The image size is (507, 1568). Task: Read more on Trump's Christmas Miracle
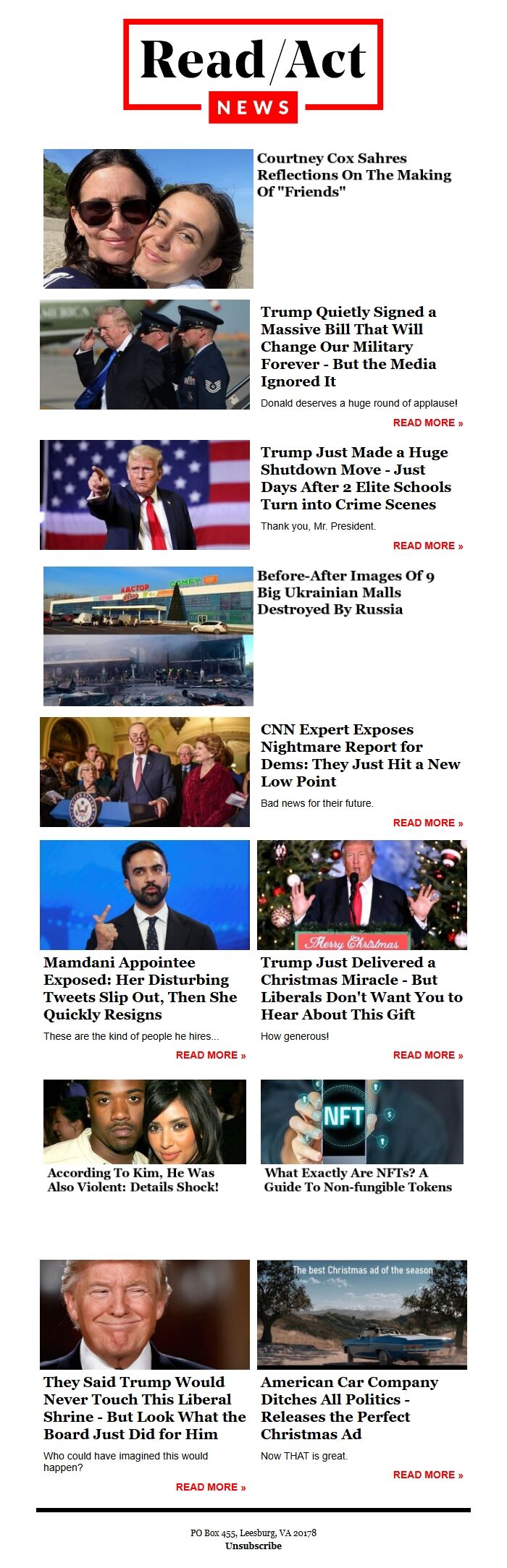[x=427, y=1055]
